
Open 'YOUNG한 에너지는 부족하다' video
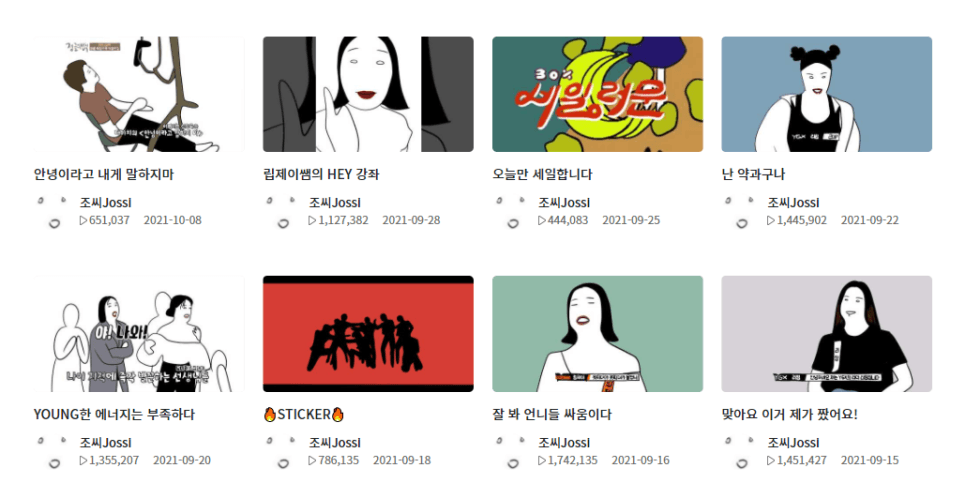(138, 334)
